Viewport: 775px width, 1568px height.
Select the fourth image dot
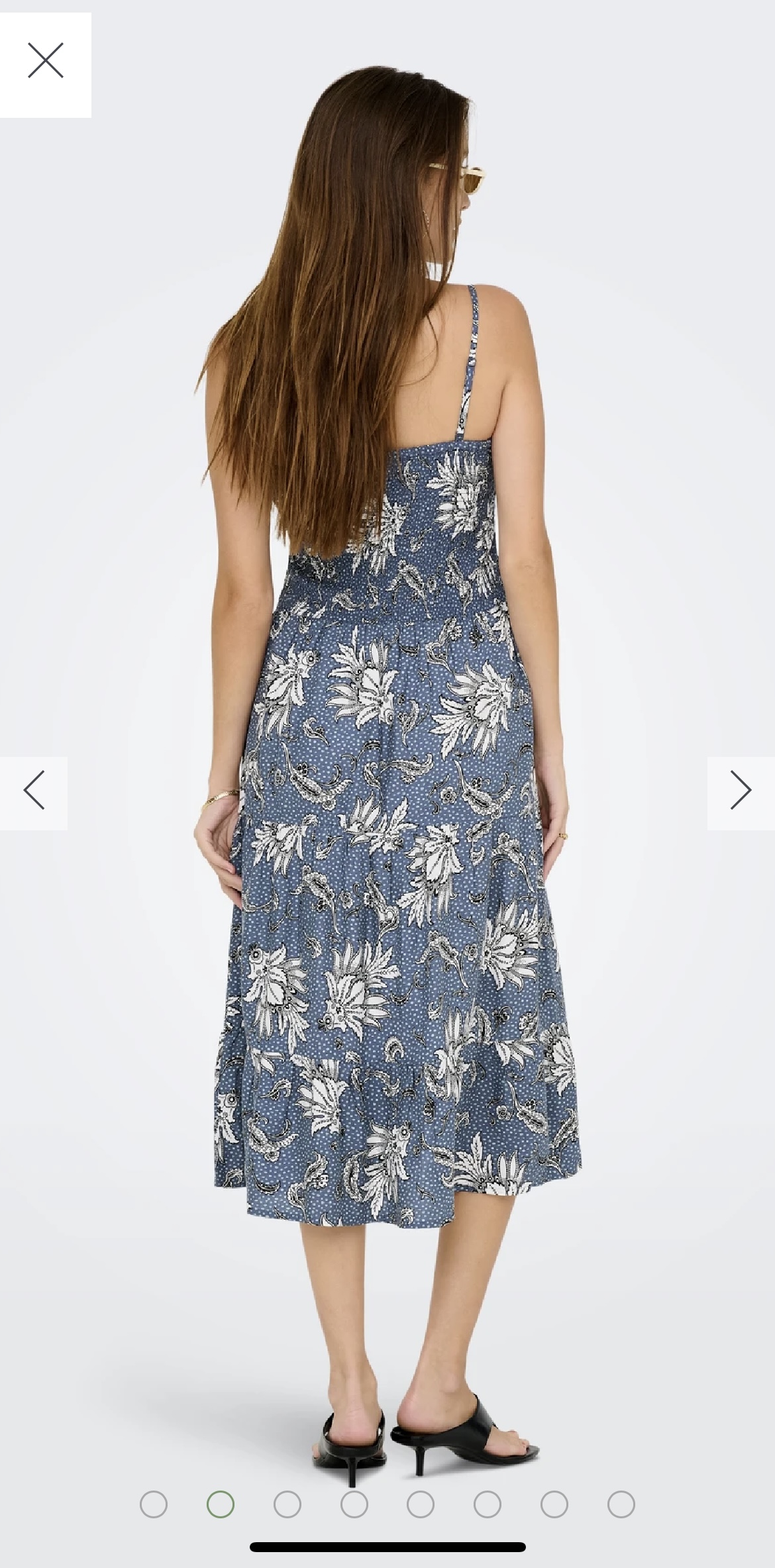coord(354,1504)
